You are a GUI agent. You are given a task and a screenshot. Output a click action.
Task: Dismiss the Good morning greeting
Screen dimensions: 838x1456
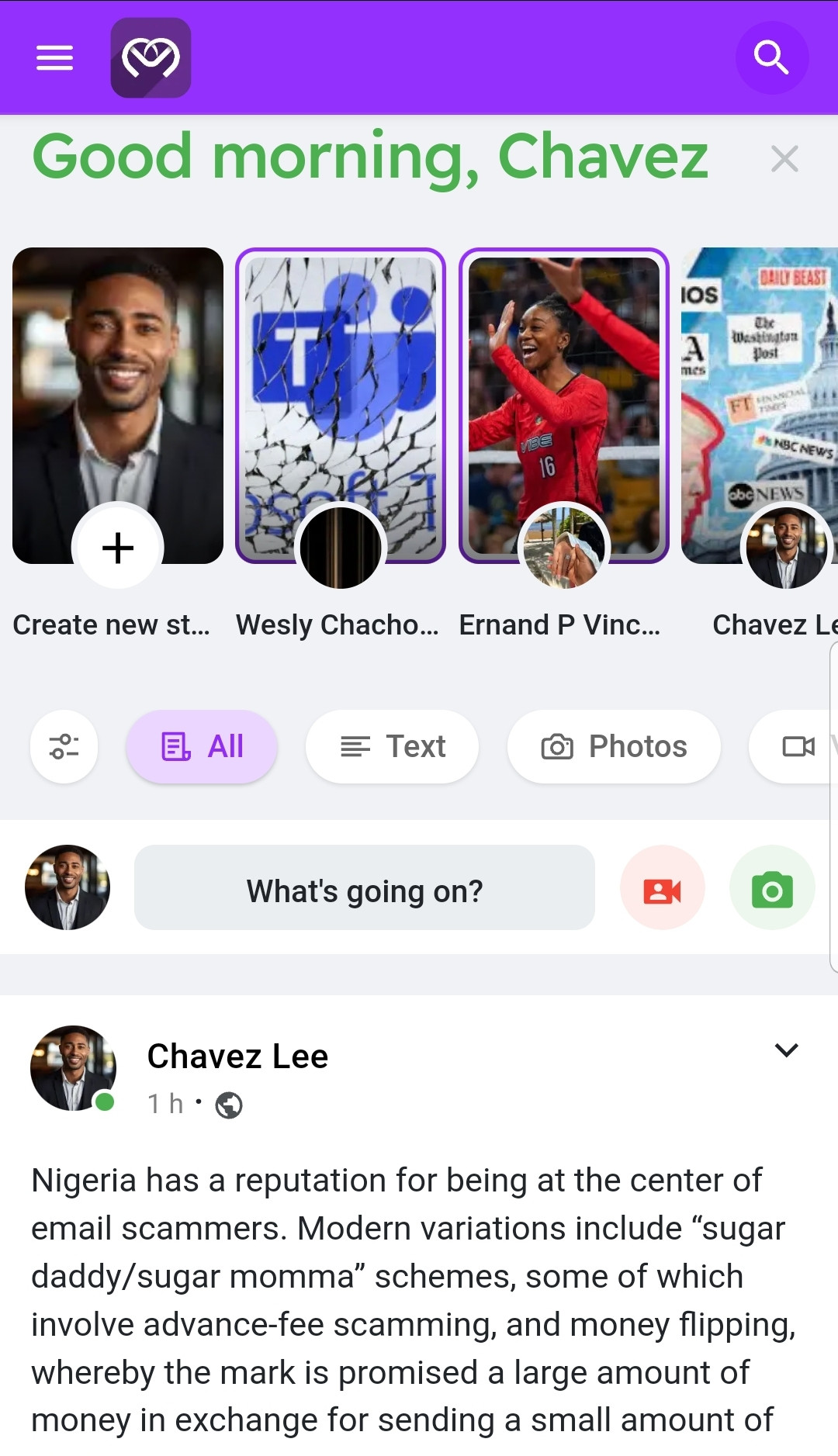(x=784, y=159)
